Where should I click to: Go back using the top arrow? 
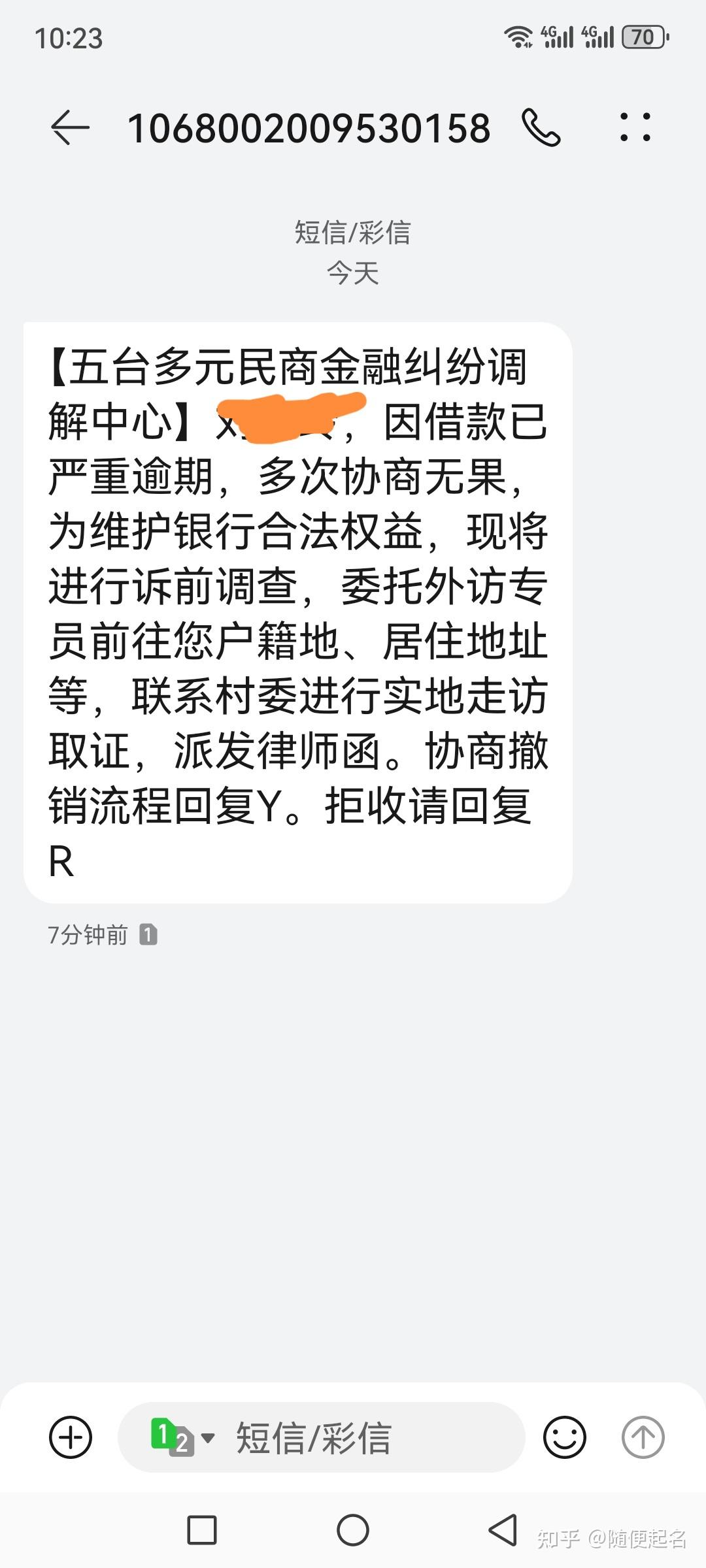pyautogui.click(x=70, y=127)
